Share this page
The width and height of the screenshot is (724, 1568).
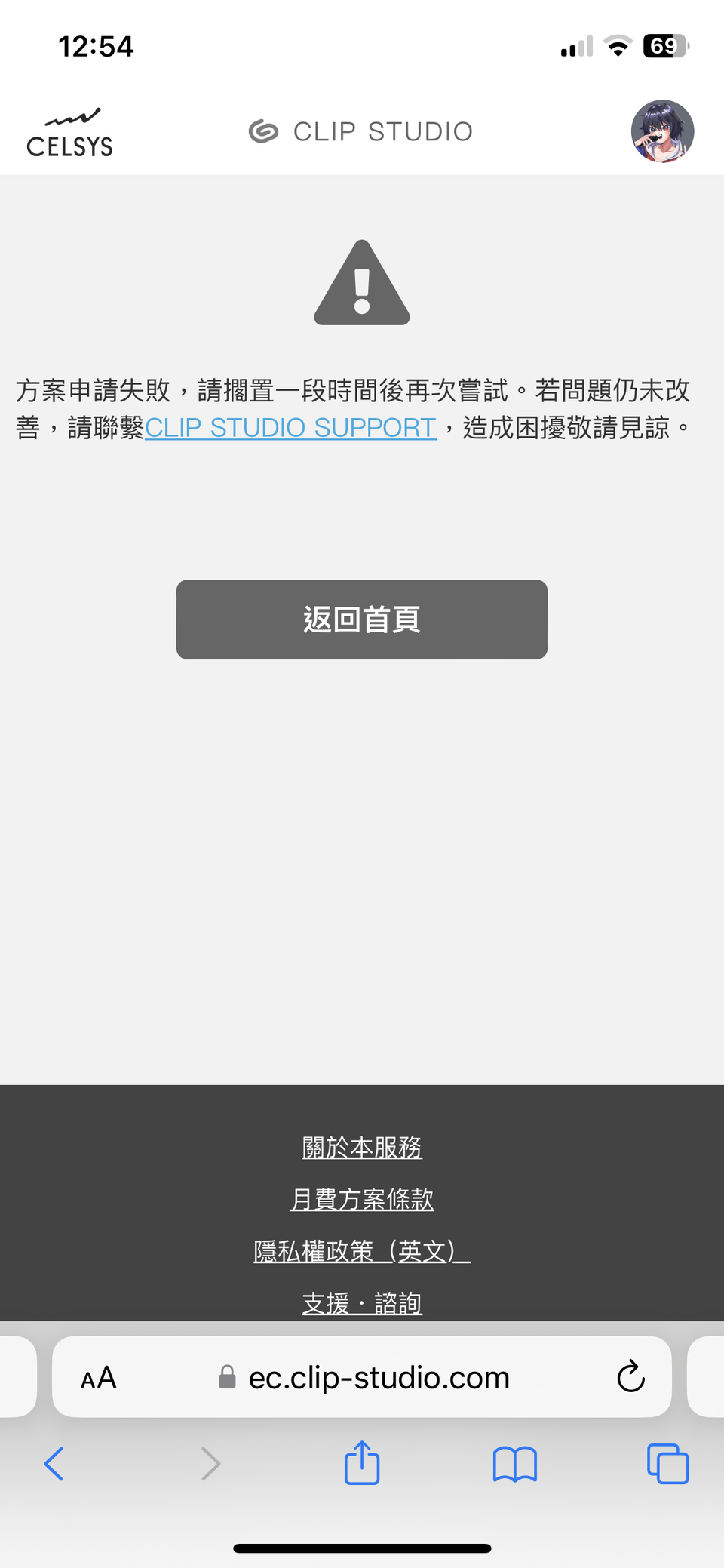click(362, 1462)
